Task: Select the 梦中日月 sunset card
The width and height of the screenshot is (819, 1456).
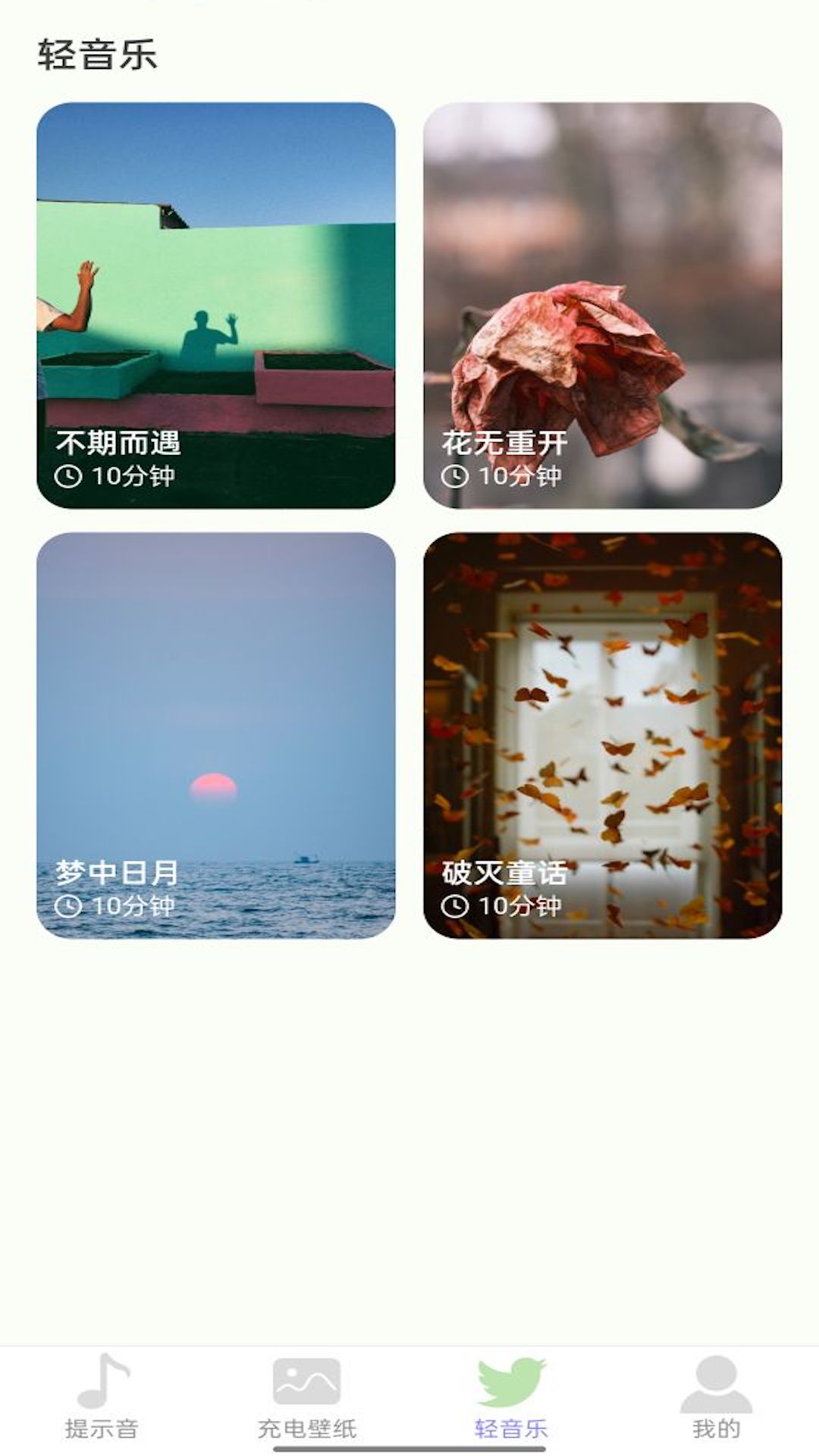Action: point(216,735)
